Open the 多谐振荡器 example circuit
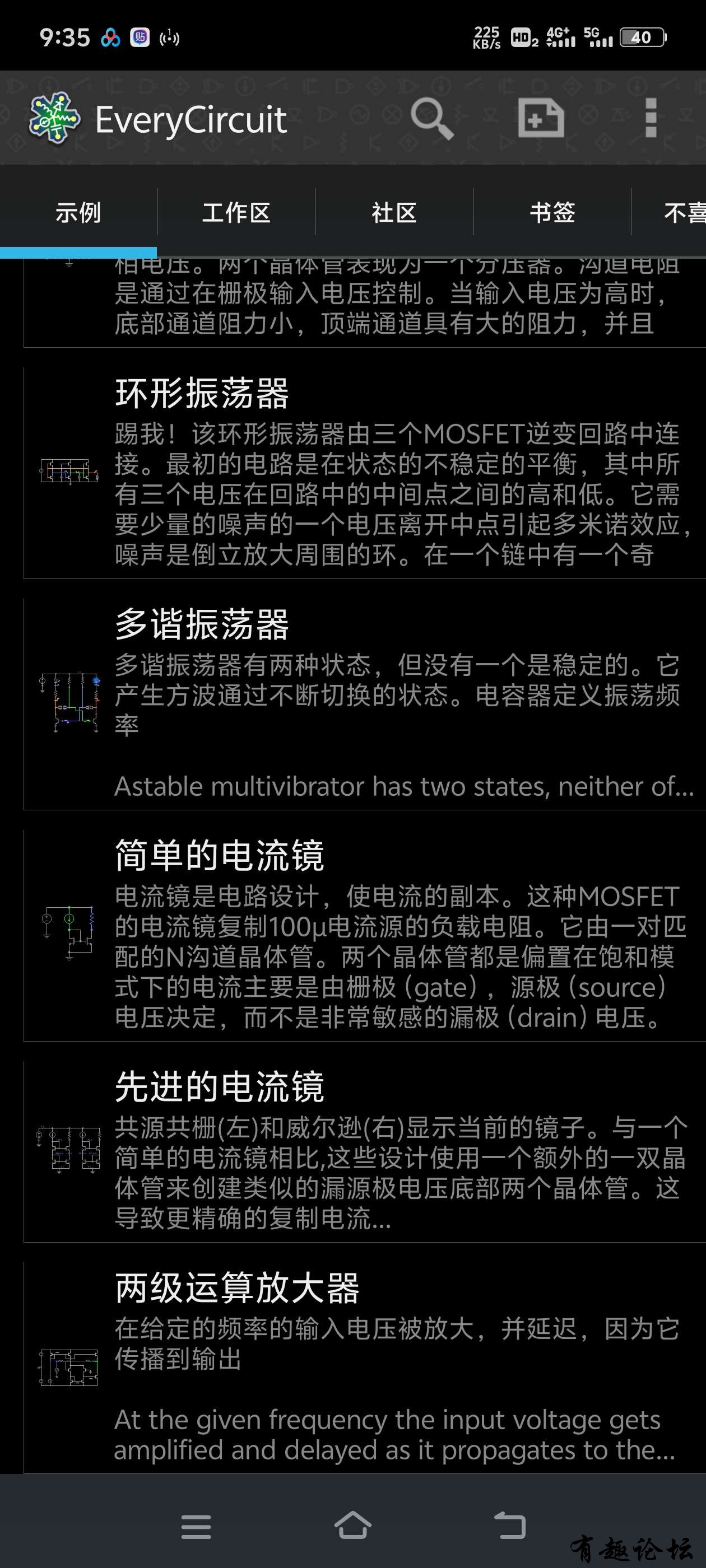This screenshot has height=1568, width=706. [364, 703]
